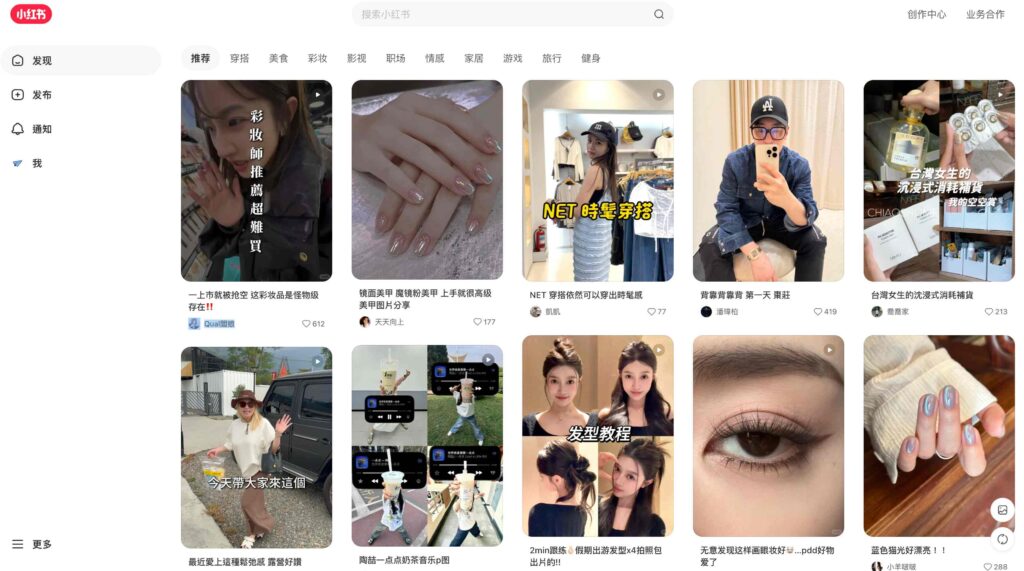The height and width of the screenshot is (571, 1024).
Task: Select the 旅行 tab
Action: (x=552, y=58)
